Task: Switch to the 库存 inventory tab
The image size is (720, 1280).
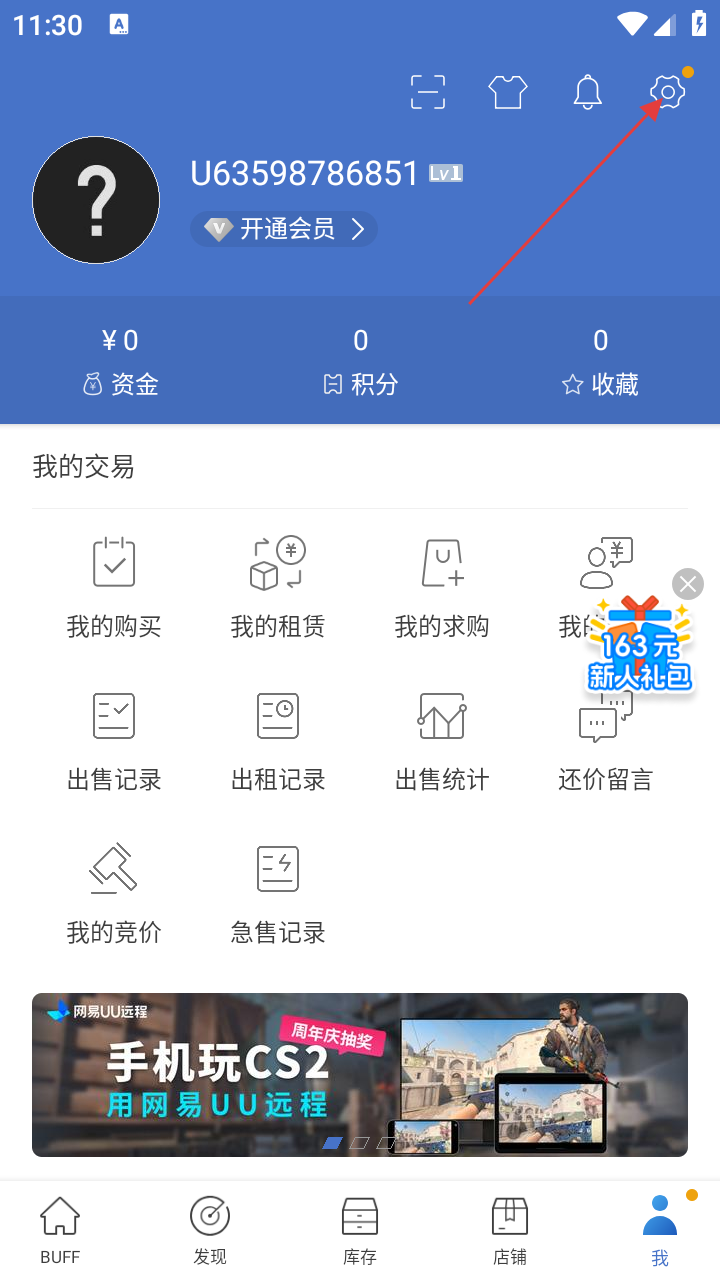Action: pos(360,1230)
